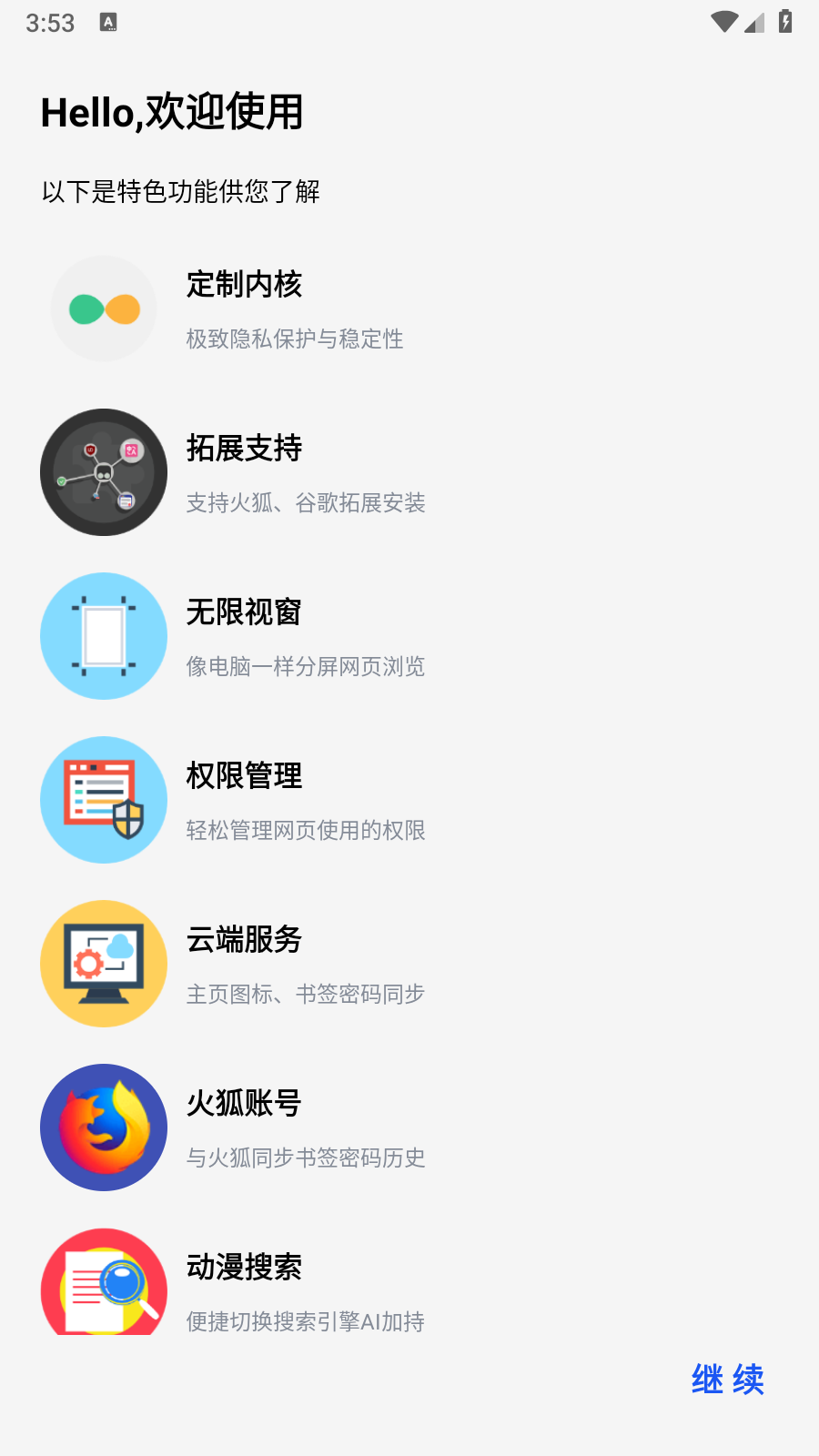Select the 云端服务 cloud monitor icon

coord(103,964)
